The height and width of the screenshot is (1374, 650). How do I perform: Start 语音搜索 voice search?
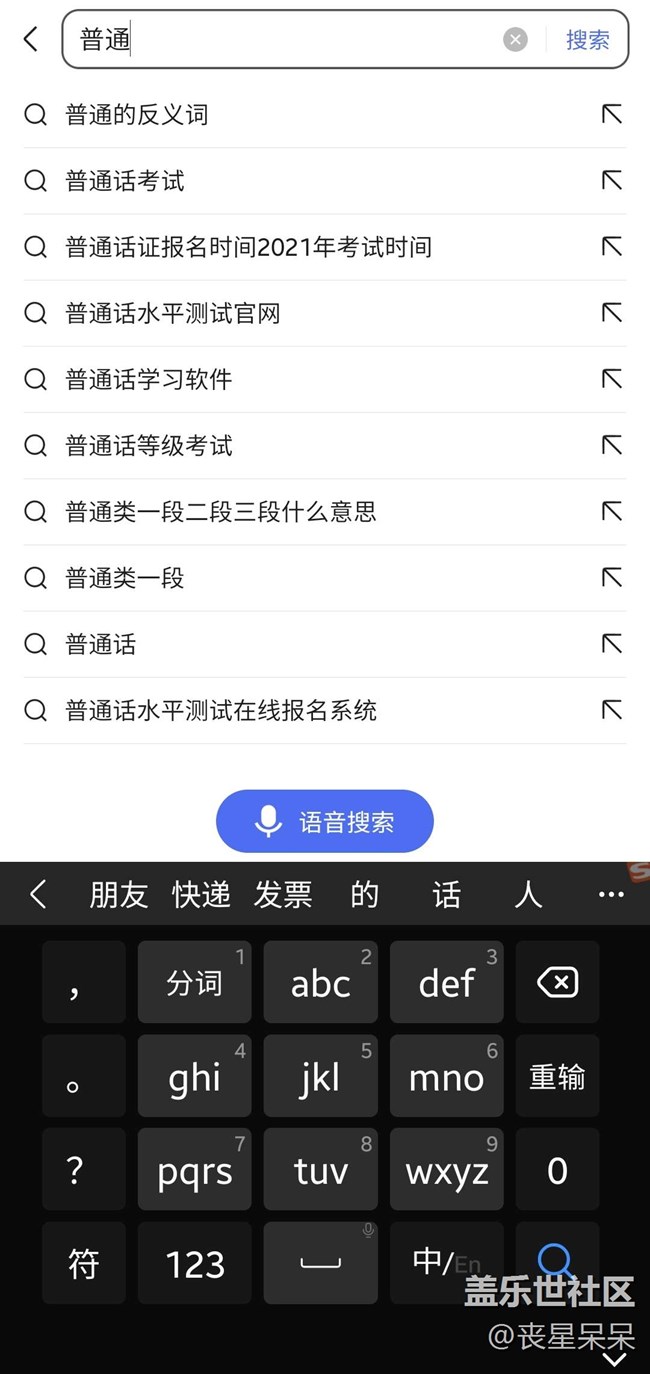coord(325,822)
